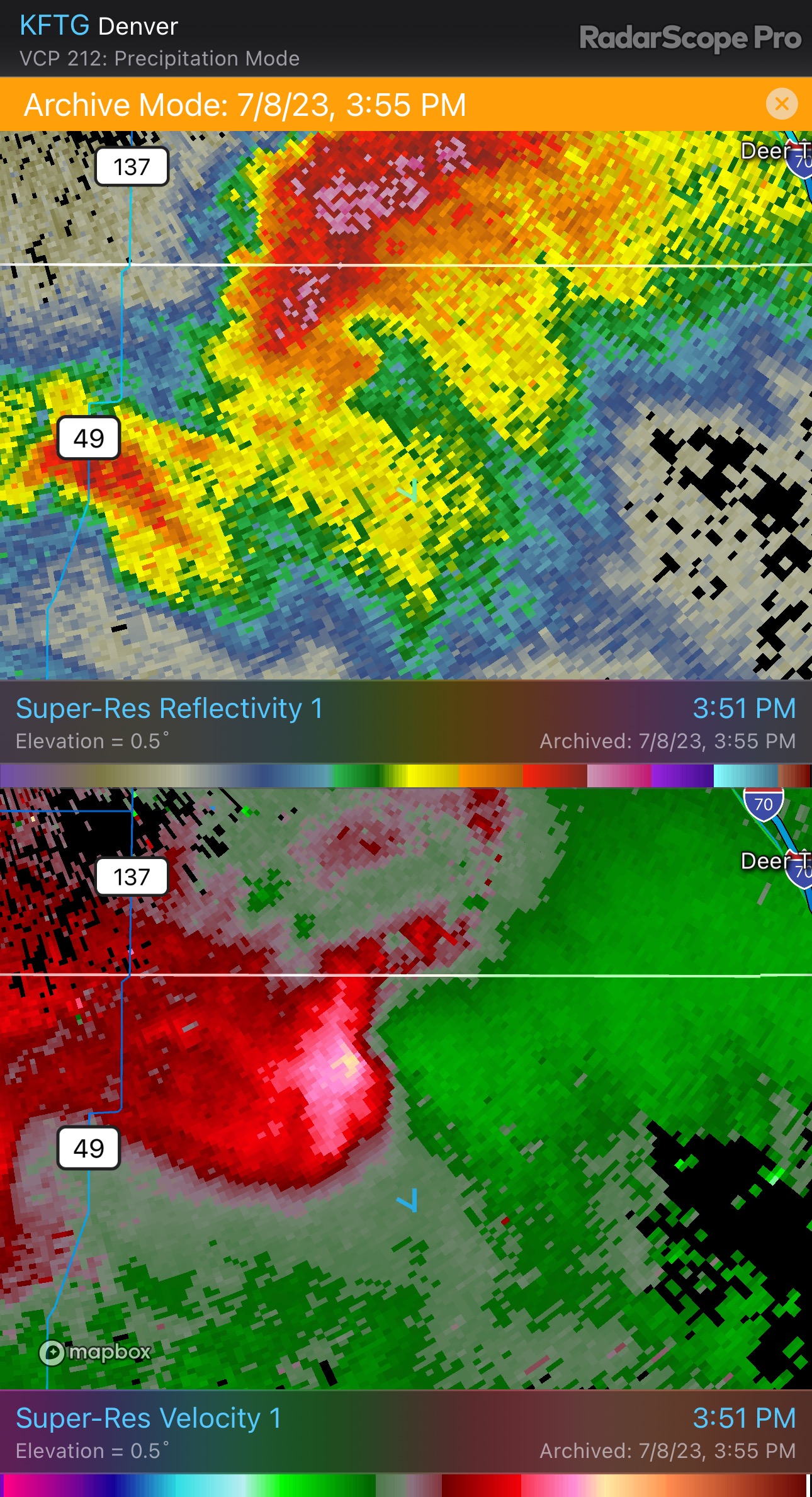Change the Super-Res Reflectivity product

169,709
